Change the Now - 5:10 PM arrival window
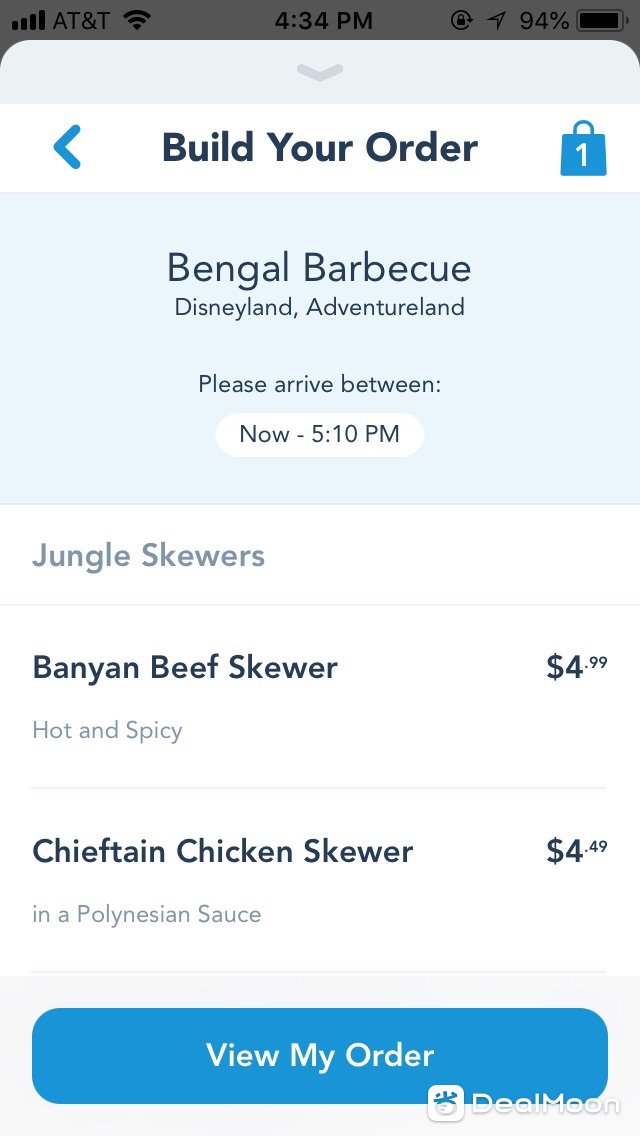 320,434
